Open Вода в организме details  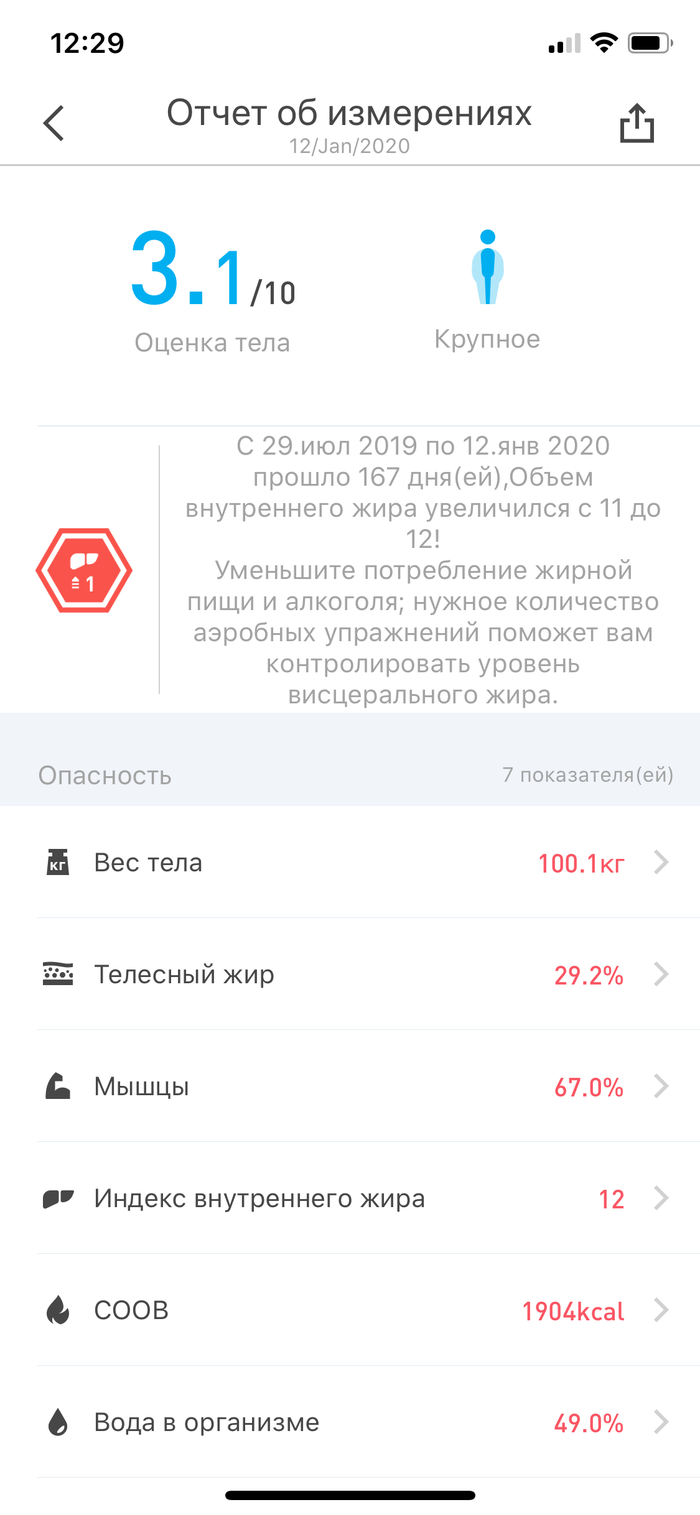(350, 1422)
